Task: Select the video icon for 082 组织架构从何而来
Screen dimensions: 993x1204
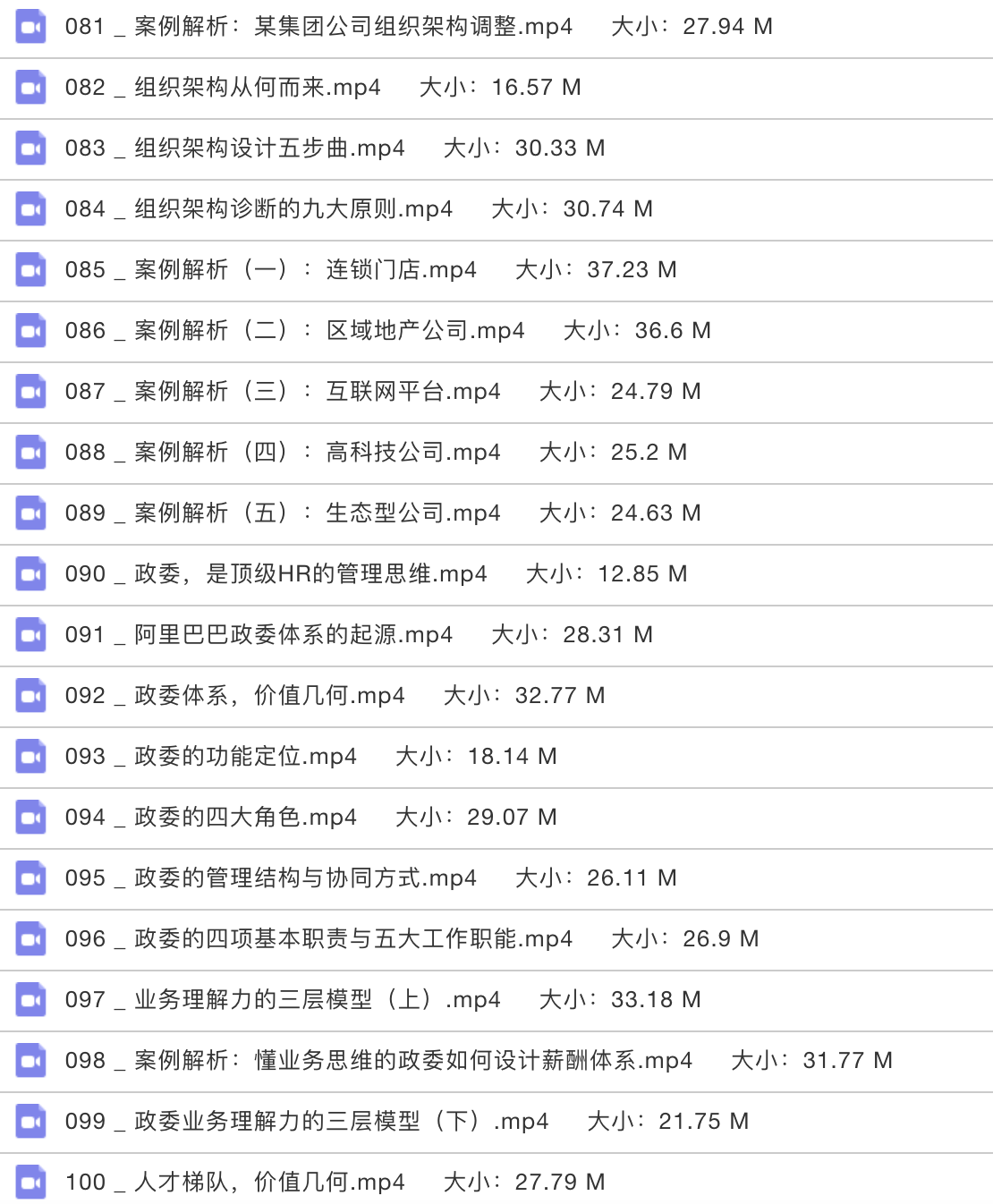Action: 30,88
